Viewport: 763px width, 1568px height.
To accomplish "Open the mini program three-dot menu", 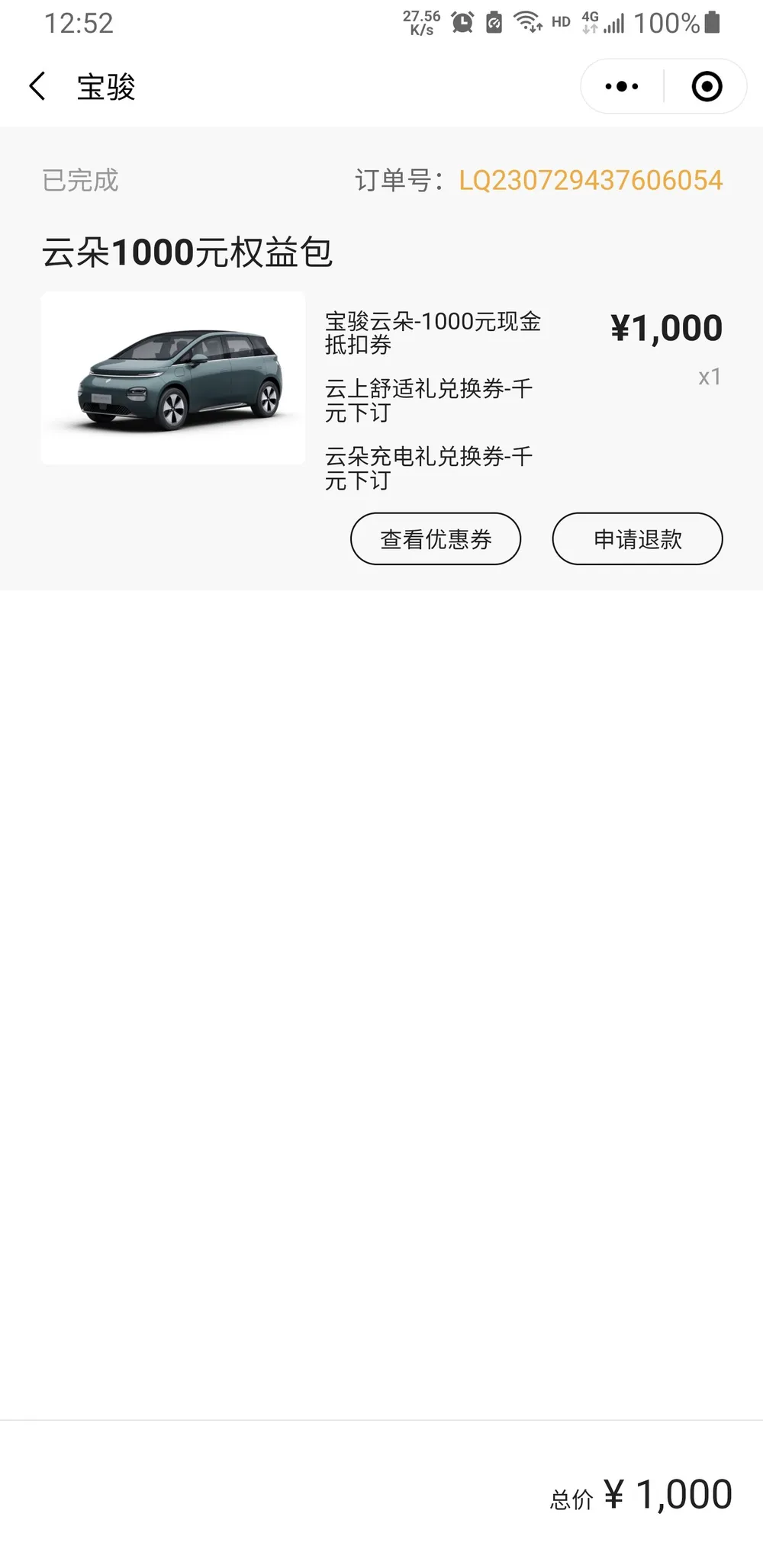I will [x=622, y=86].
